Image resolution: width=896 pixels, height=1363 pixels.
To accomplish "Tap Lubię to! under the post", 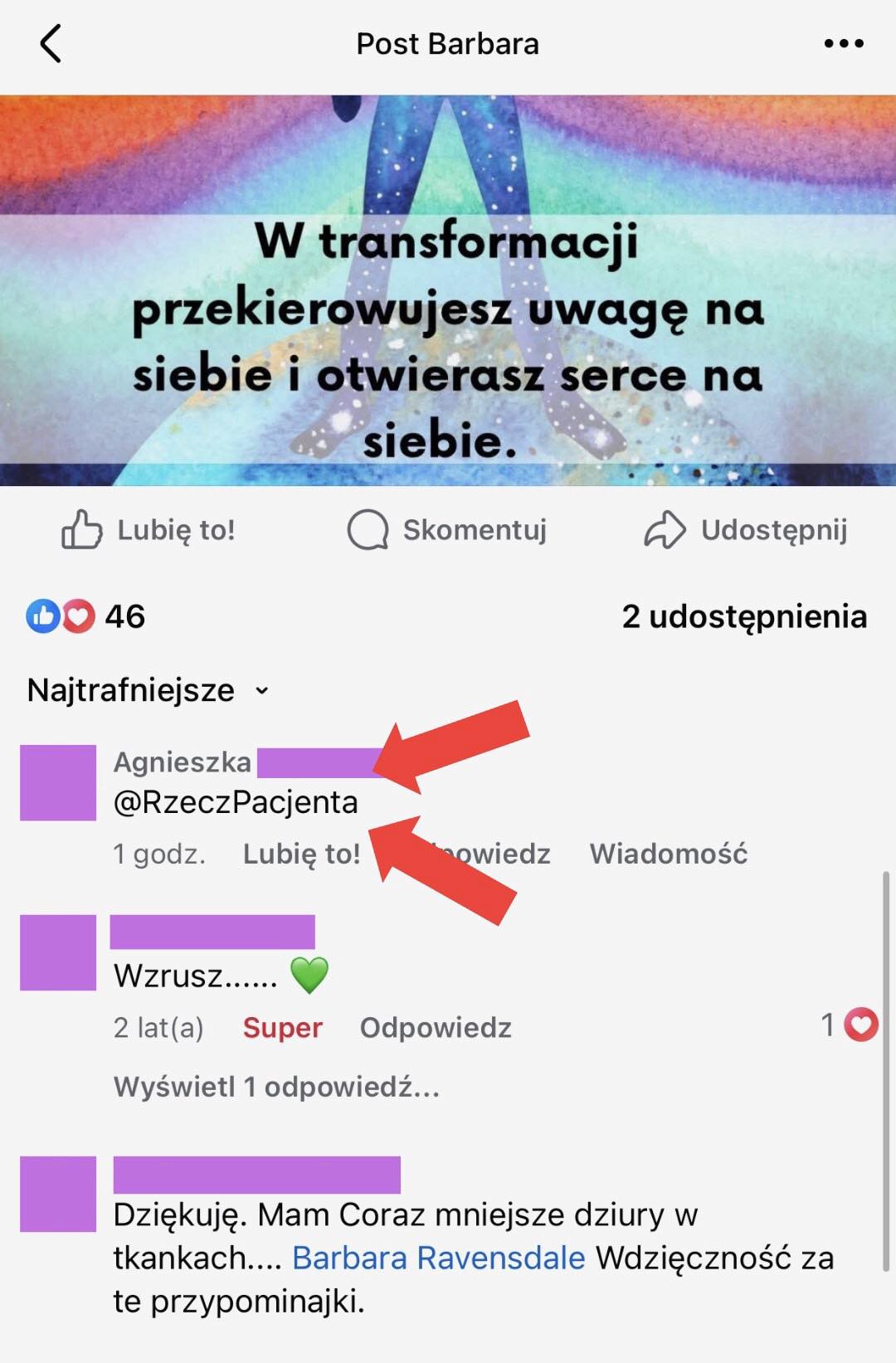I will tap(149, 530).
